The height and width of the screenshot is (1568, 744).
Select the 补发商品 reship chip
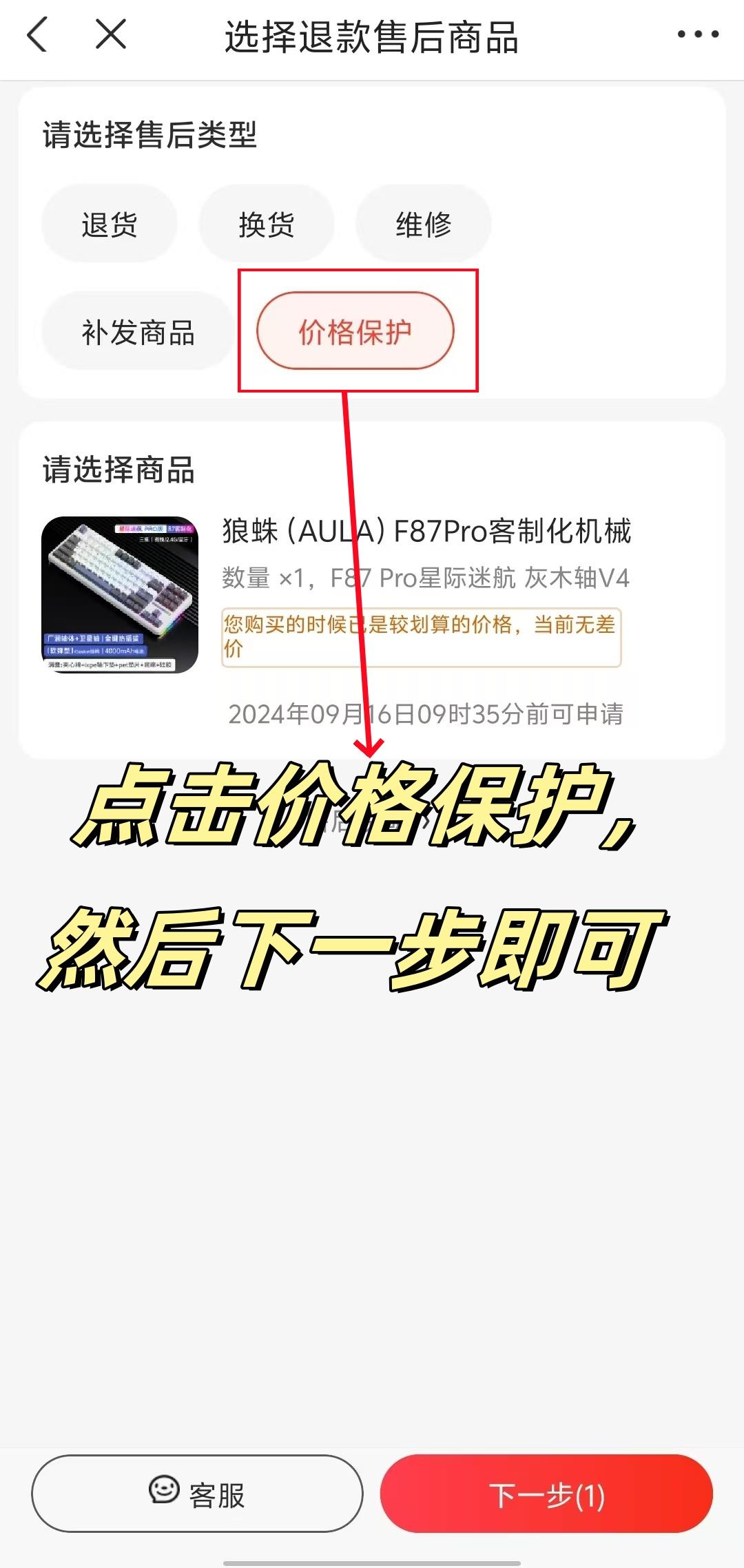[138, 332]
